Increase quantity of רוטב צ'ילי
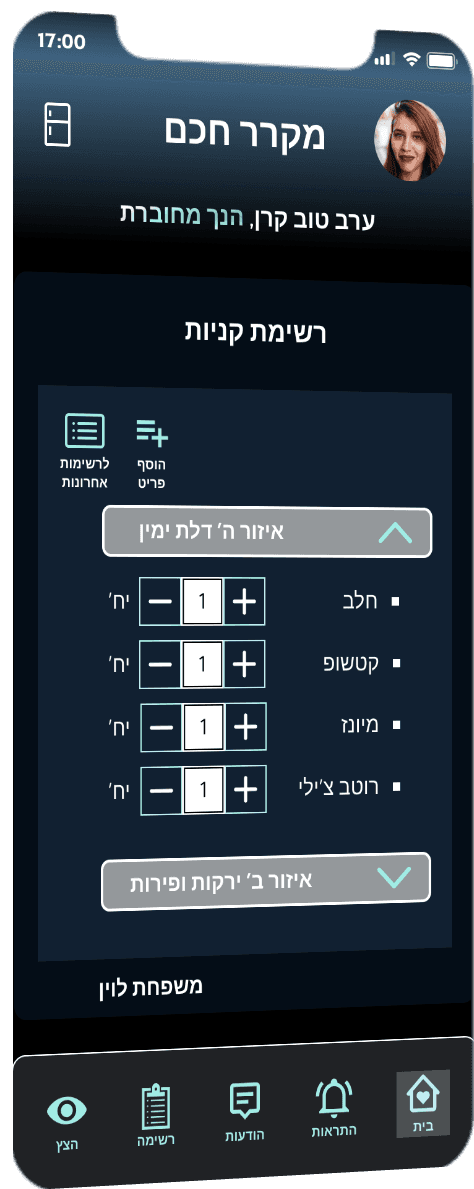 245,789
